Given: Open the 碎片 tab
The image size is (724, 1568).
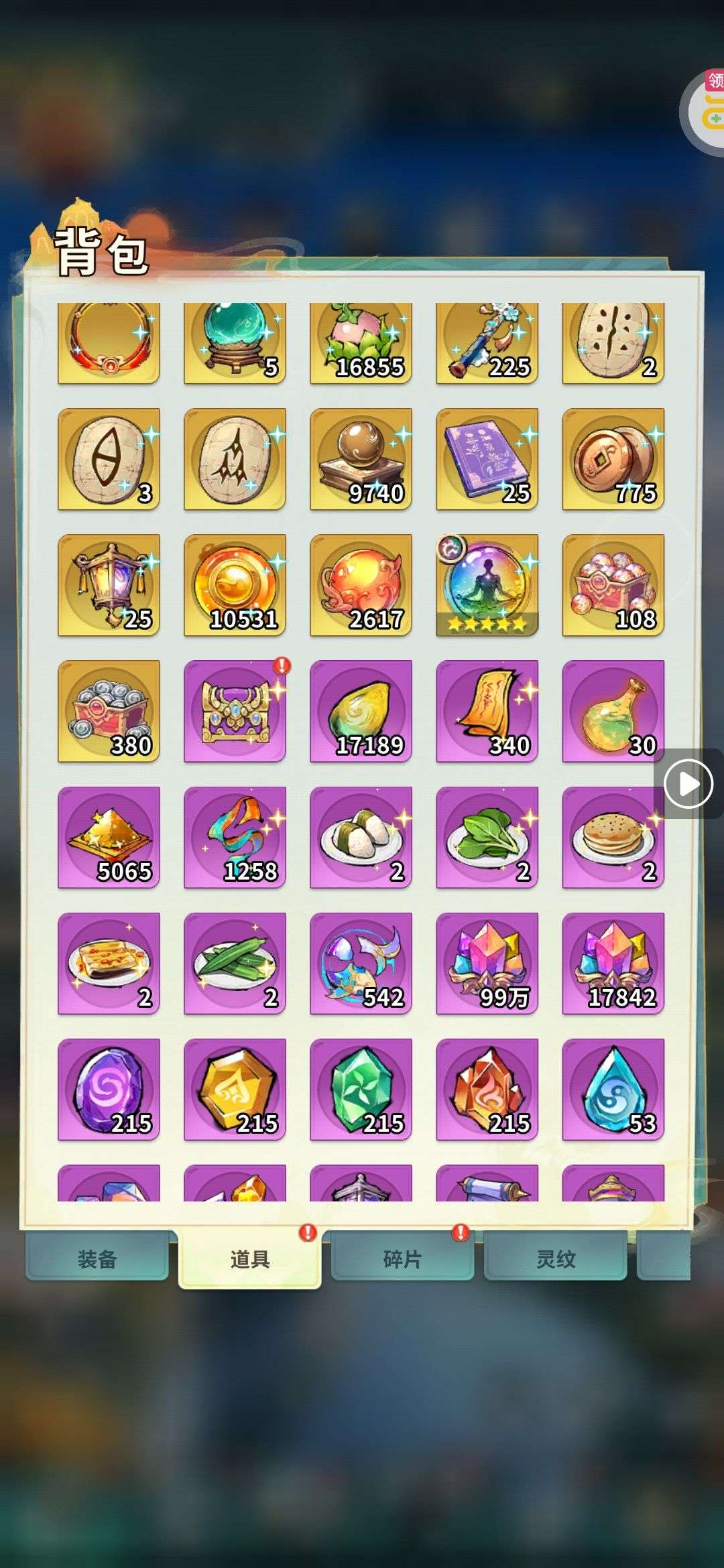Looking at the screenshot, I should click(x=402, y=1259).
